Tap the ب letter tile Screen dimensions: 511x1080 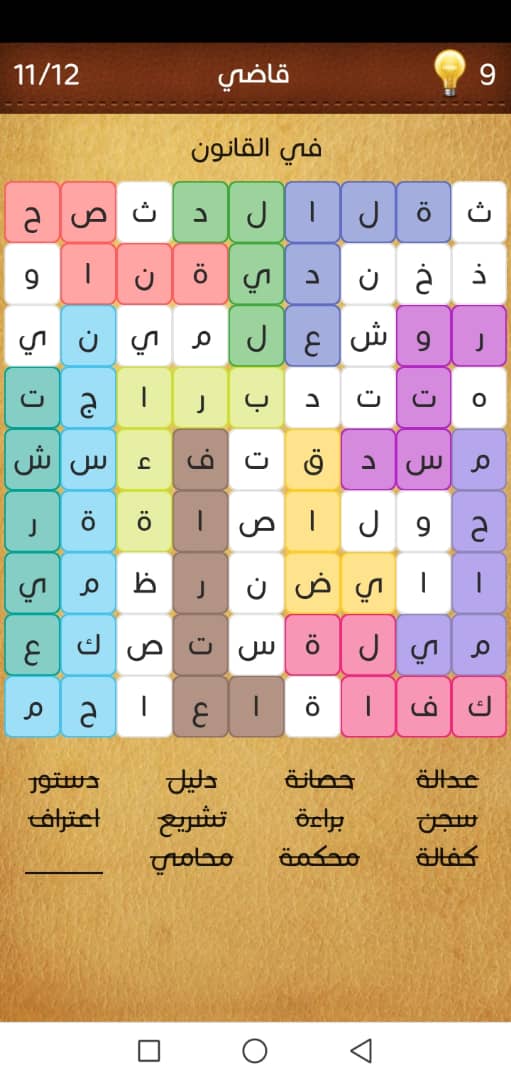(x=256, y=398)
